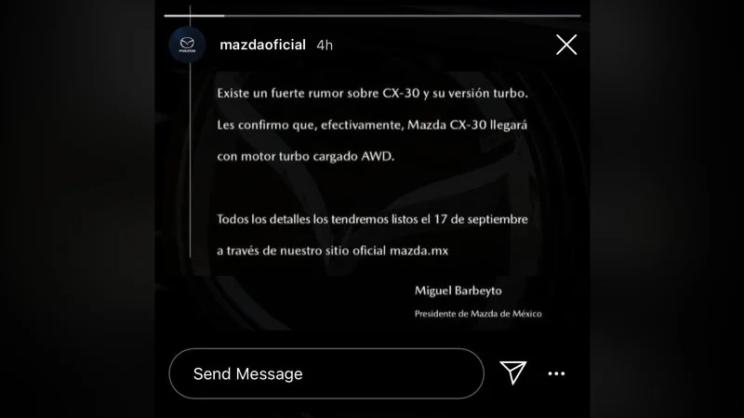Tap the Send Message field

(325, 374)
